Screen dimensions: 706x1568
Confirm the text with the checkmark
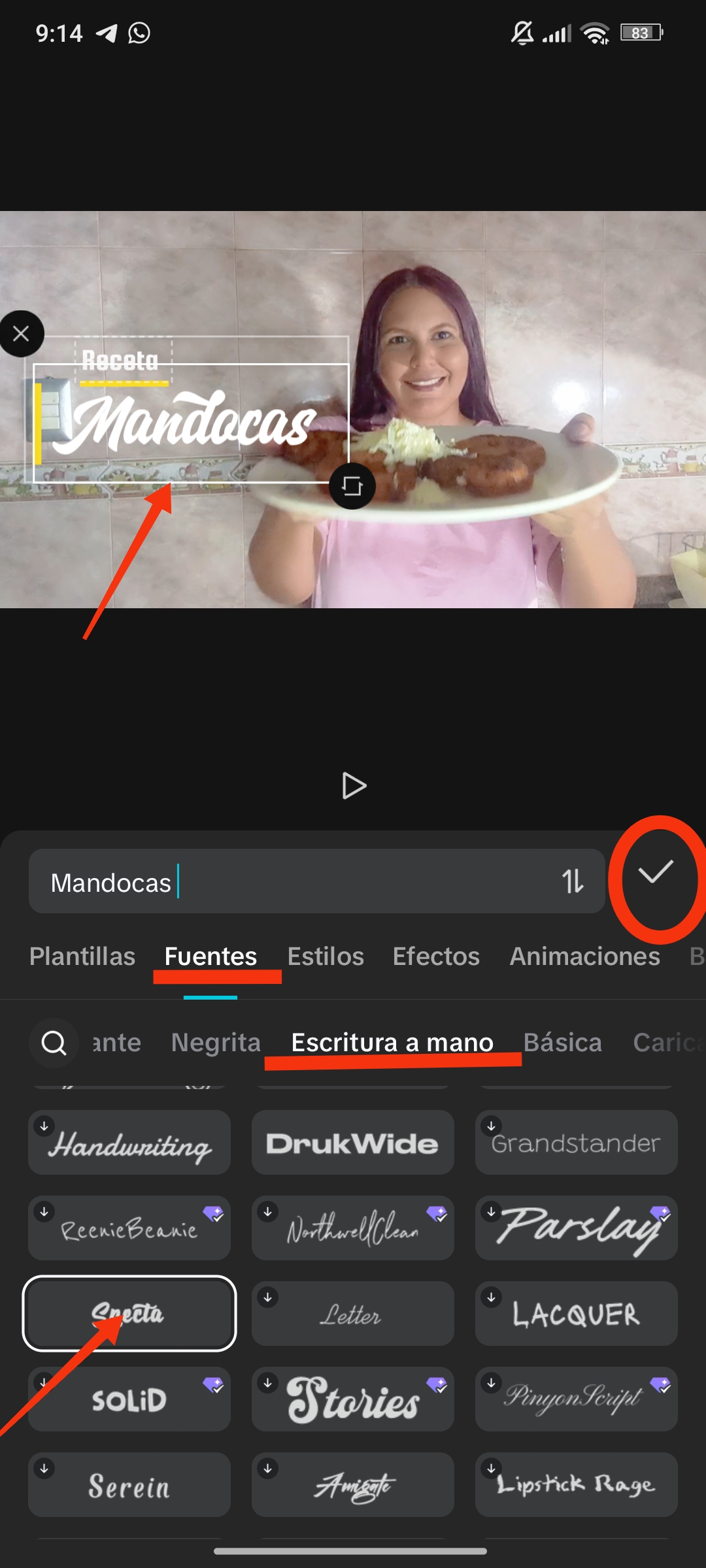tap(656, 872)
